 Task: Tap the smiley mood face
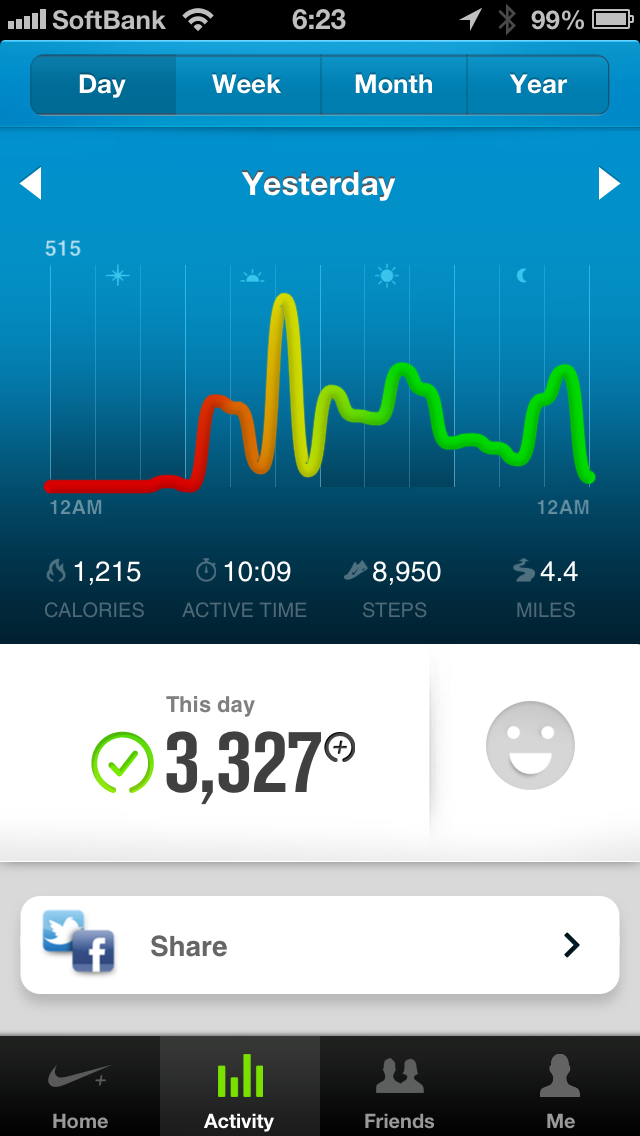pyautogui.click(x=530, y=746)
